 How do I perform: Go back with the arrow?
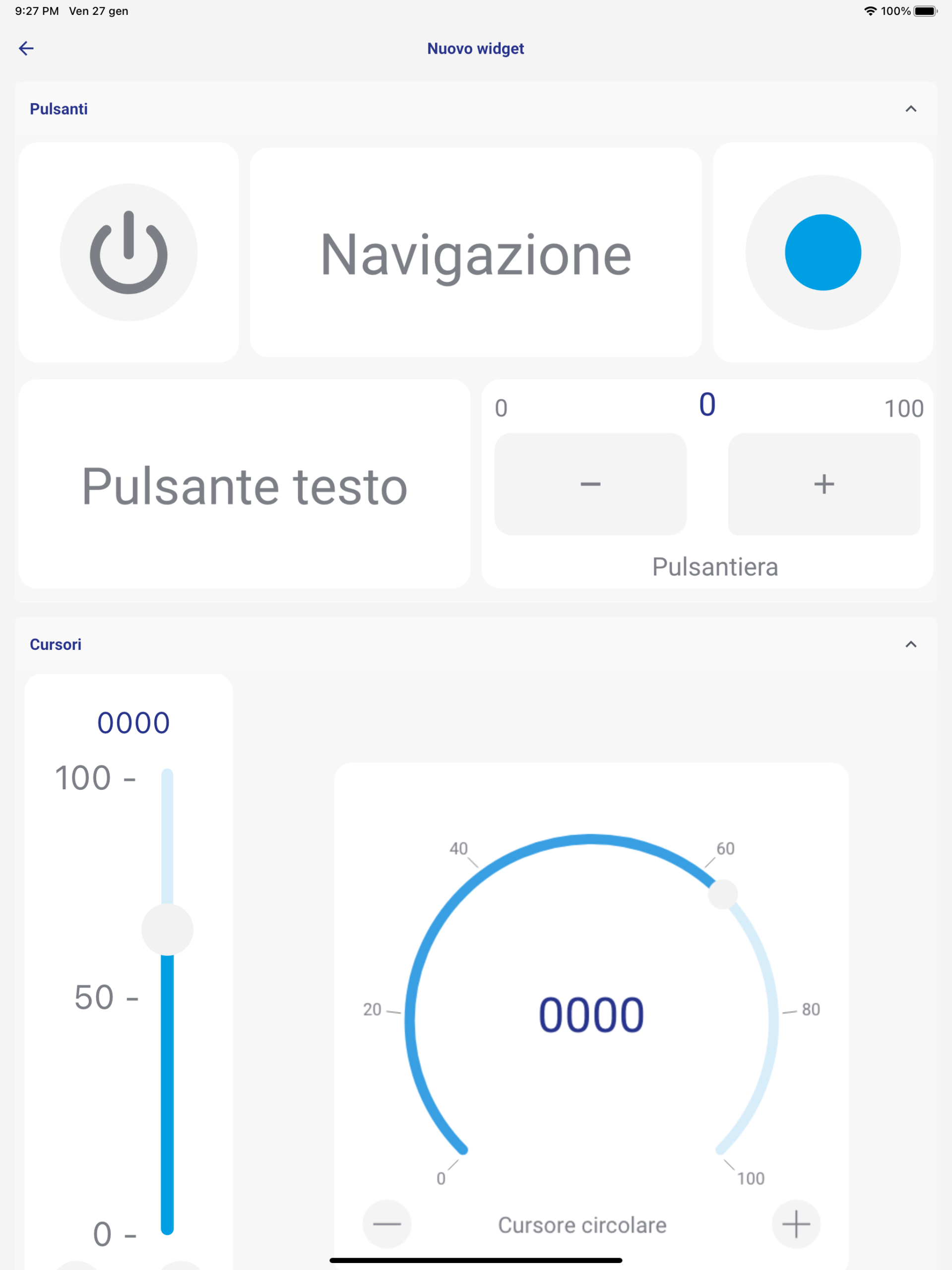(x=26, y=48)
